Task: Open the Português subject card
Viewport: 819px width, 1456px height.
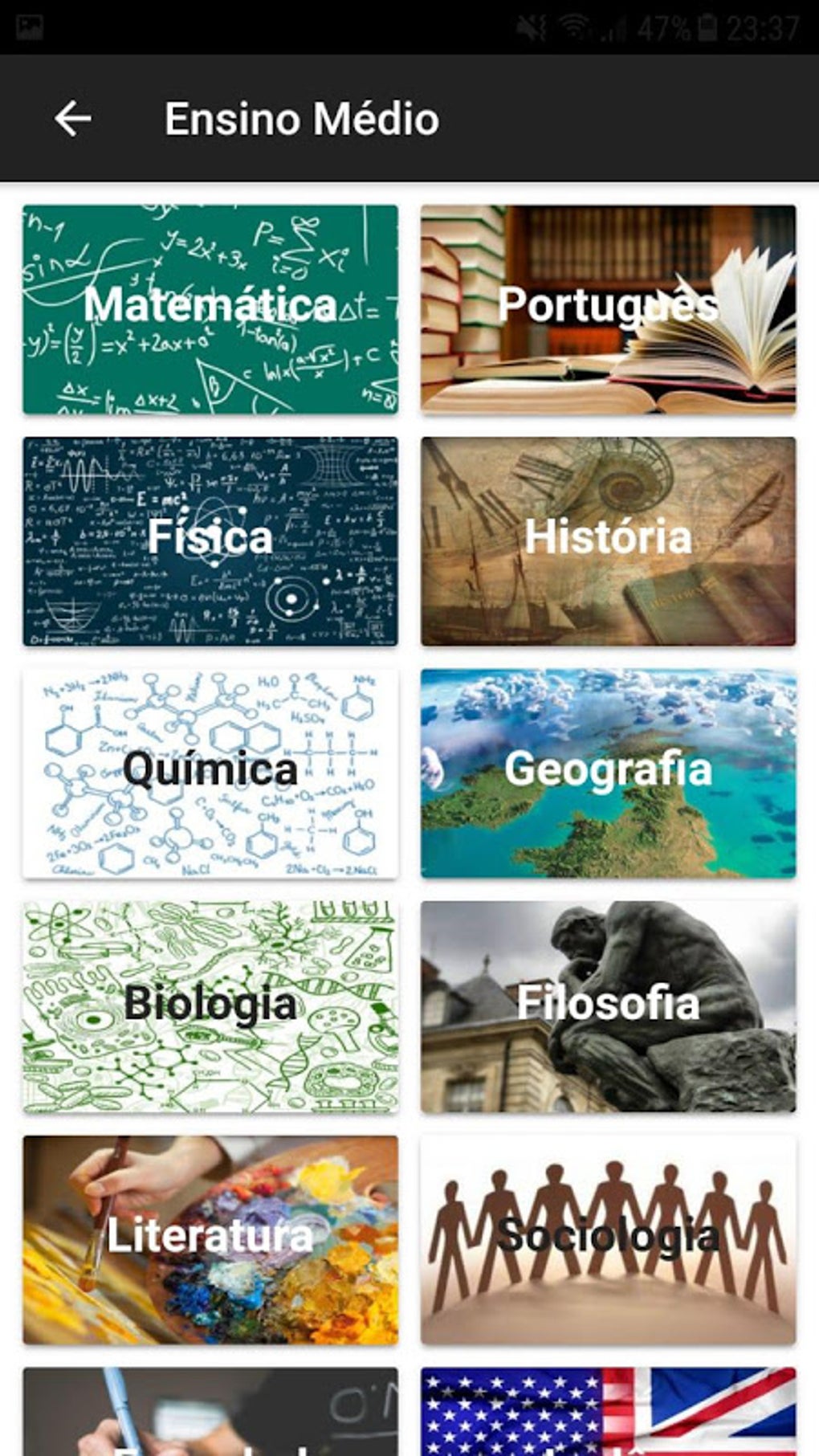Action: [608, 307]
